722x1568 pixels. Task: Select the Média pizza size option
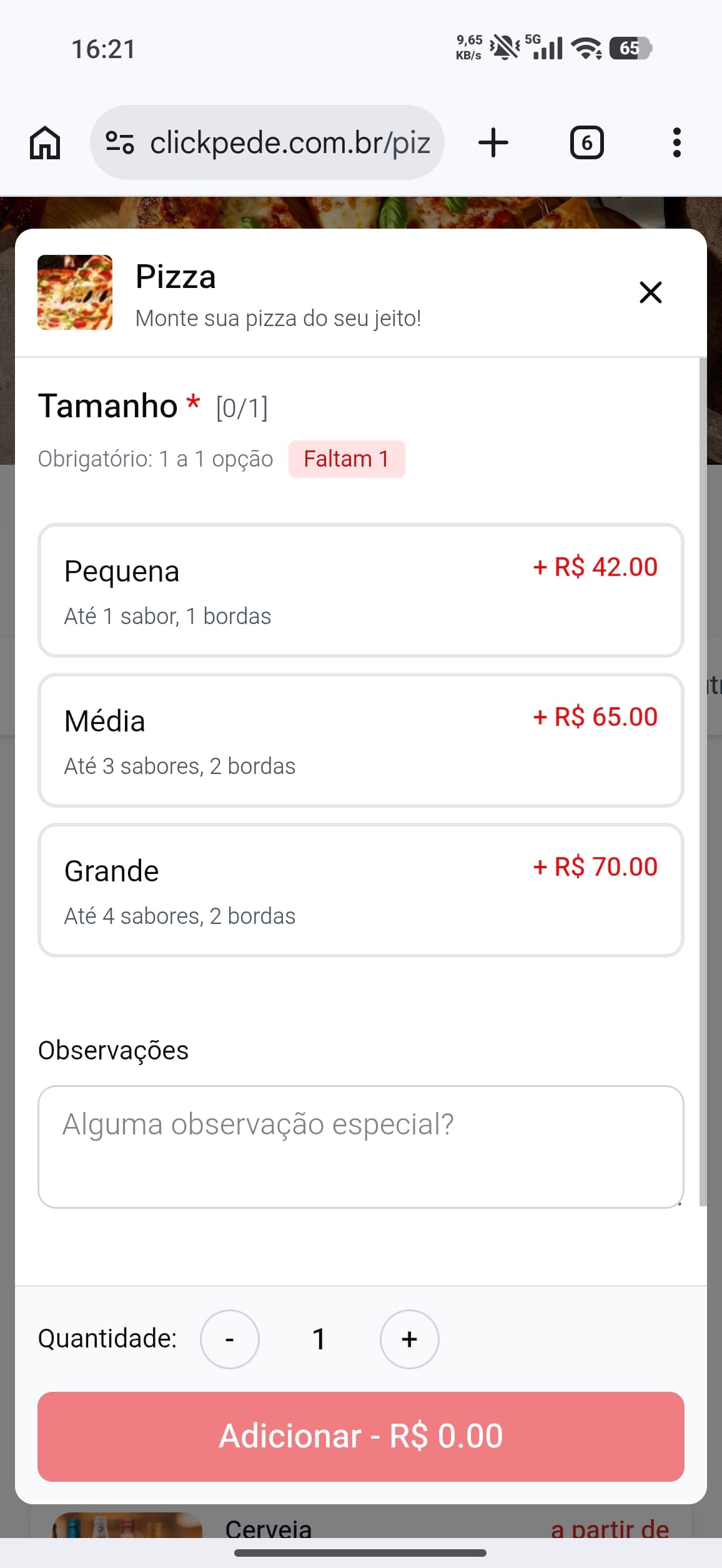click(361, 740)
